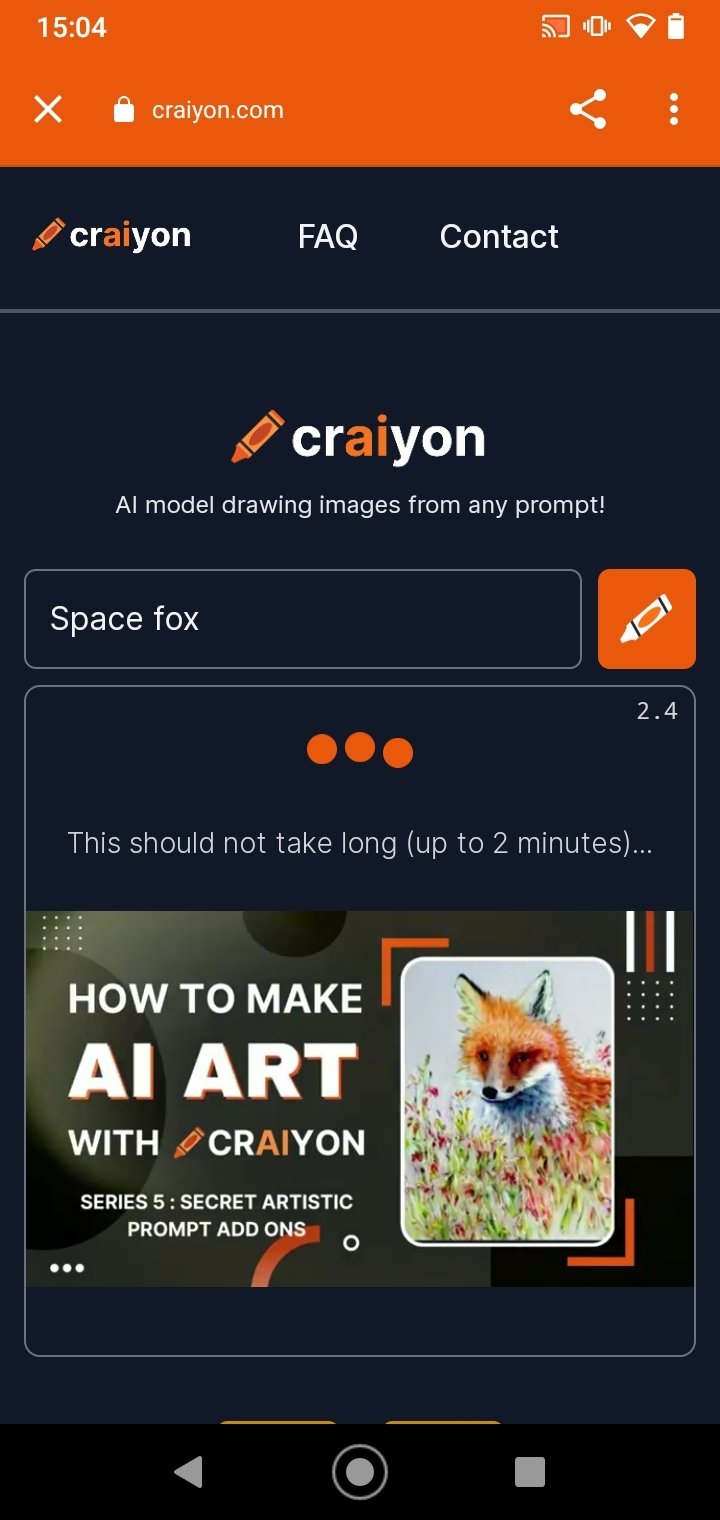720x1520 pixels.
Task: Tap the craiyon logo in the header
Action: pyautogui.click(x=111, y=235)
